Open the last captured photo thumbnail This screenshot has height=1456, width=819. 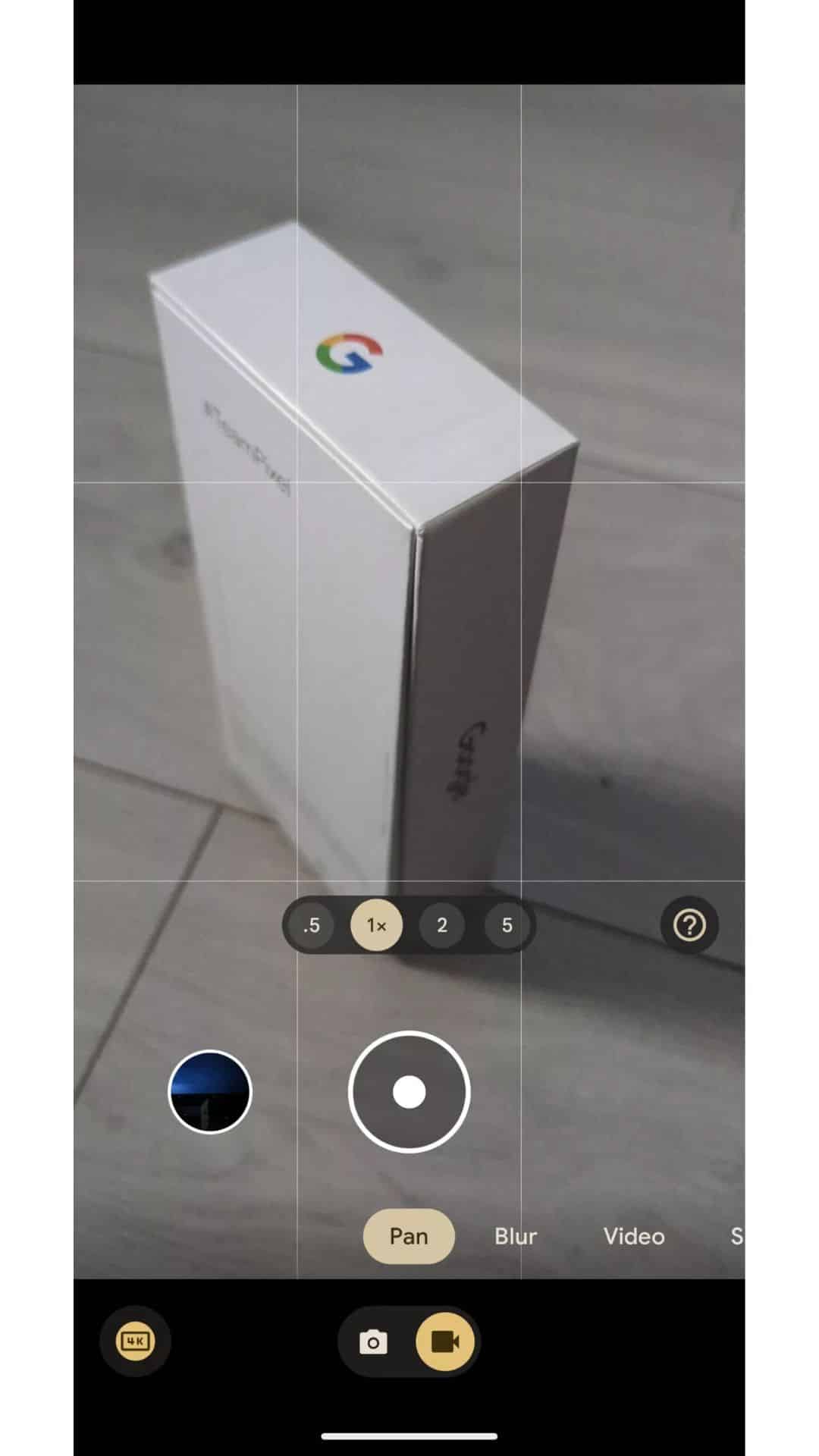(209, 1092)
